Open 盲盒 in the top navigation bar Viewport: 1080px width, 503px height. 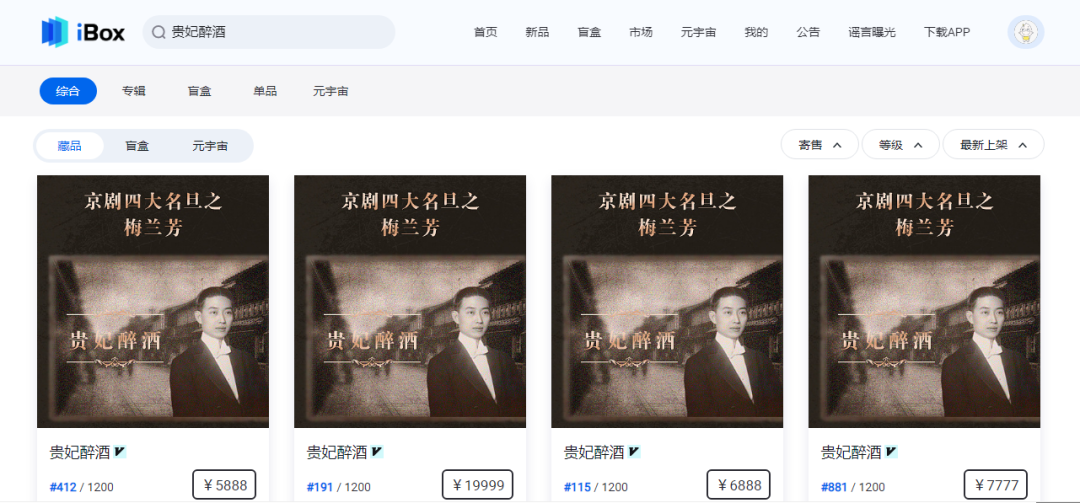coord(589,32)
